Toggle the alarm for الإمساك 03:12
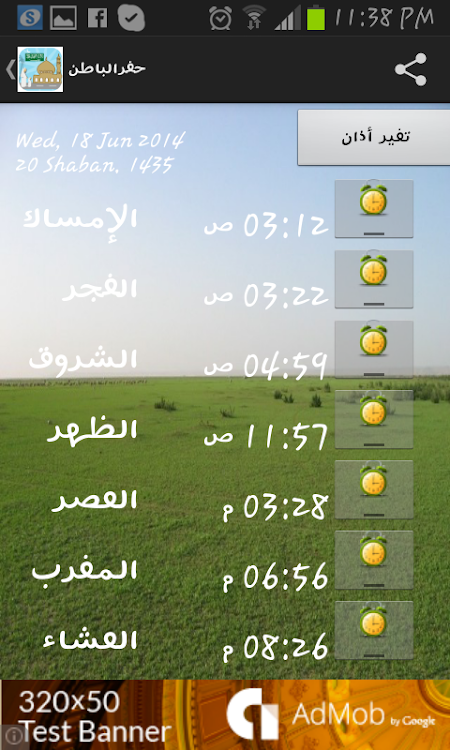 [374, 209]
